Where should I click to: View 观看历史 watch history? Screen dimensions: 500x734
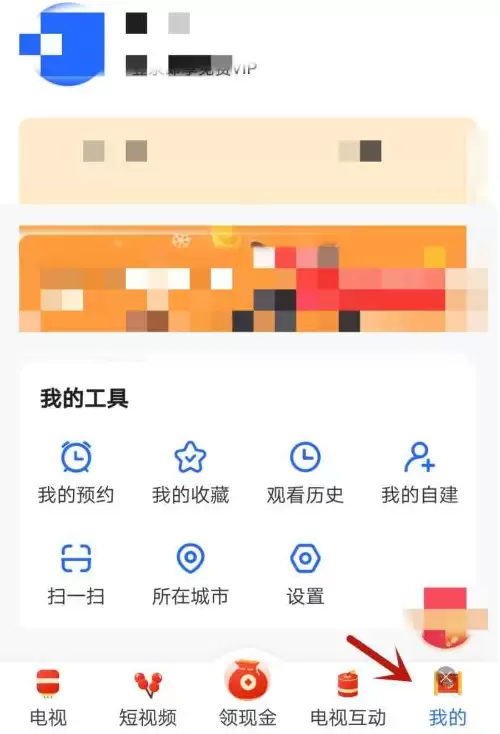[305, 472]
